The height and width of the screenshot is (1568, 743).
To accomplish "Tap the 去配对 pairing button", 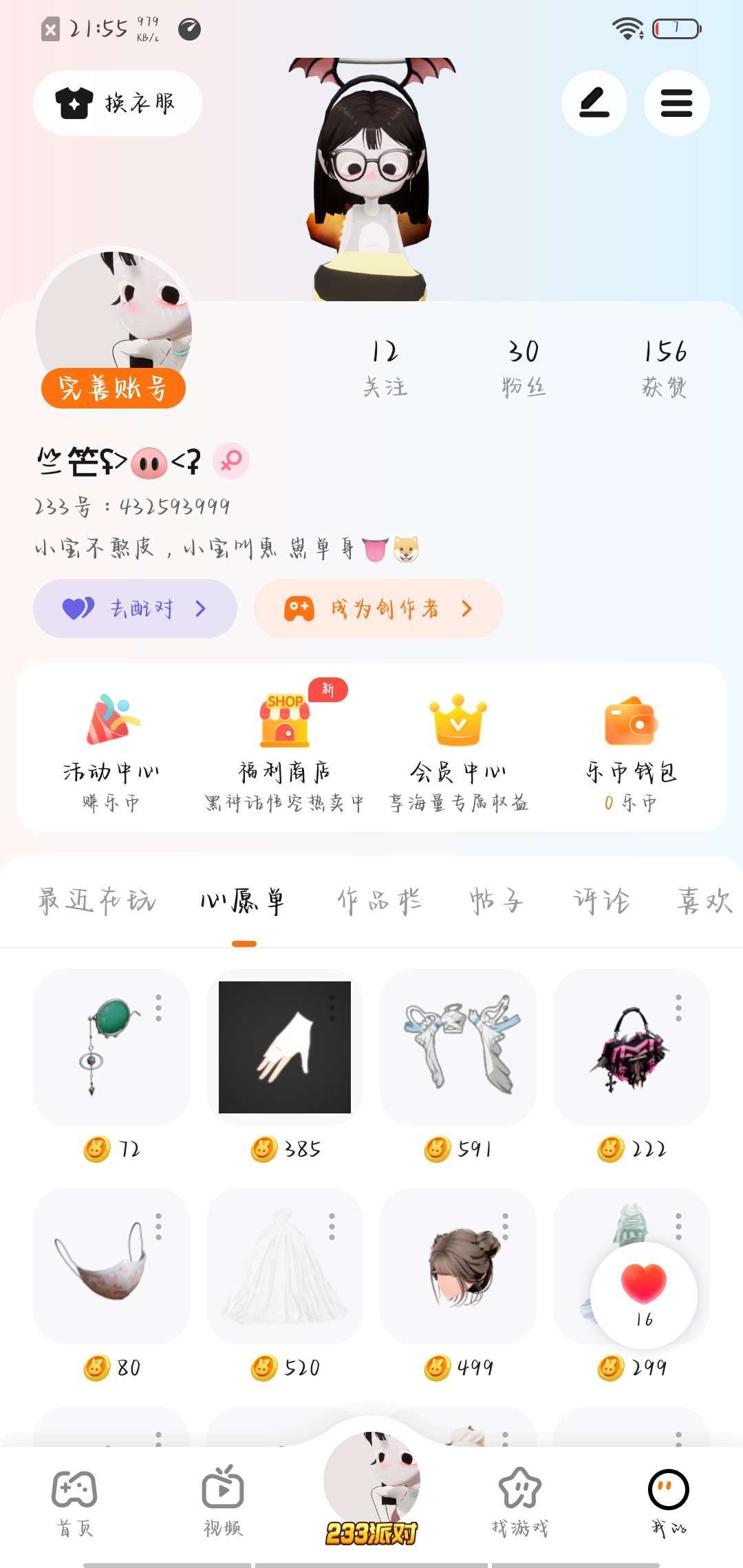I will pos(135,609).
